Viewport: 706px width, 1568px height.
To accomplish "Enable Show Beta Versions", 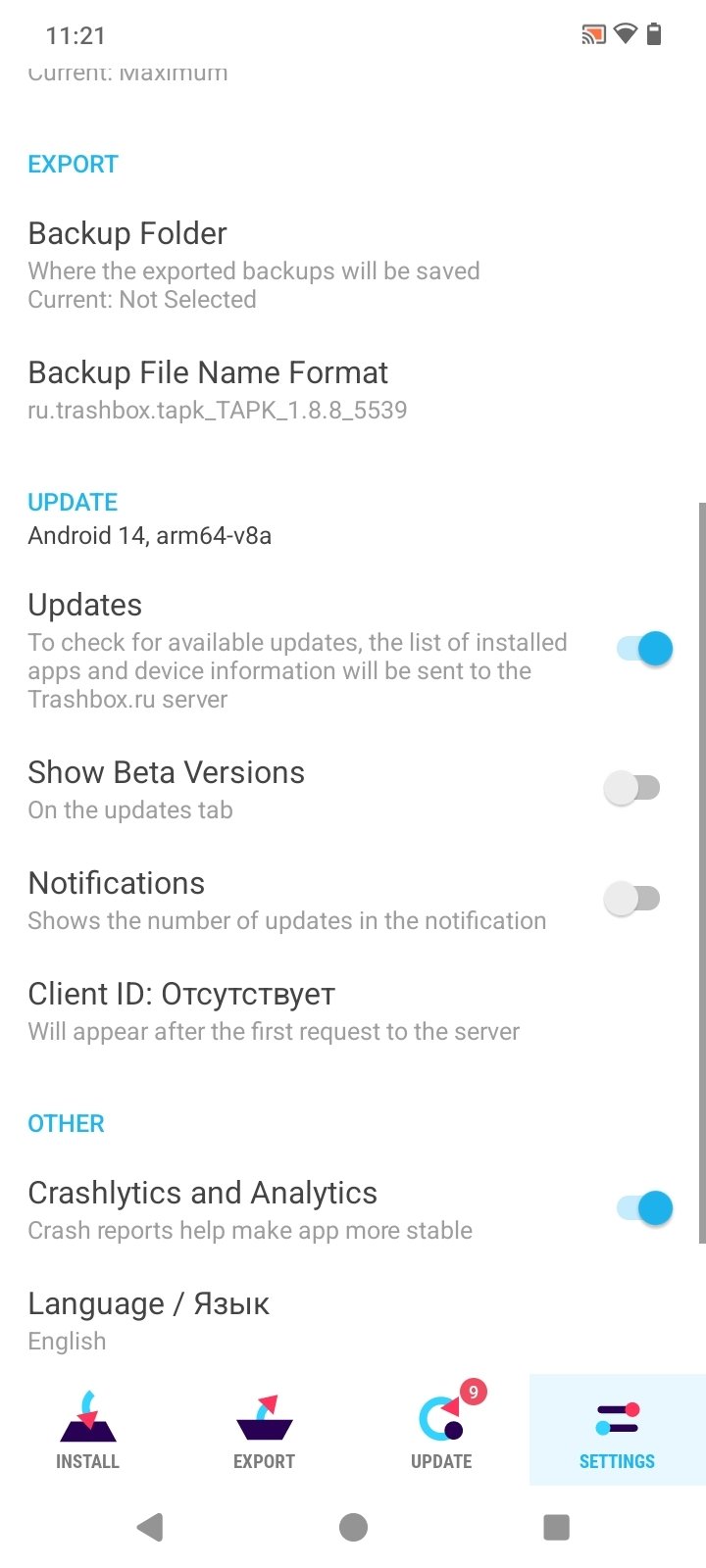I will click(632, 788).
